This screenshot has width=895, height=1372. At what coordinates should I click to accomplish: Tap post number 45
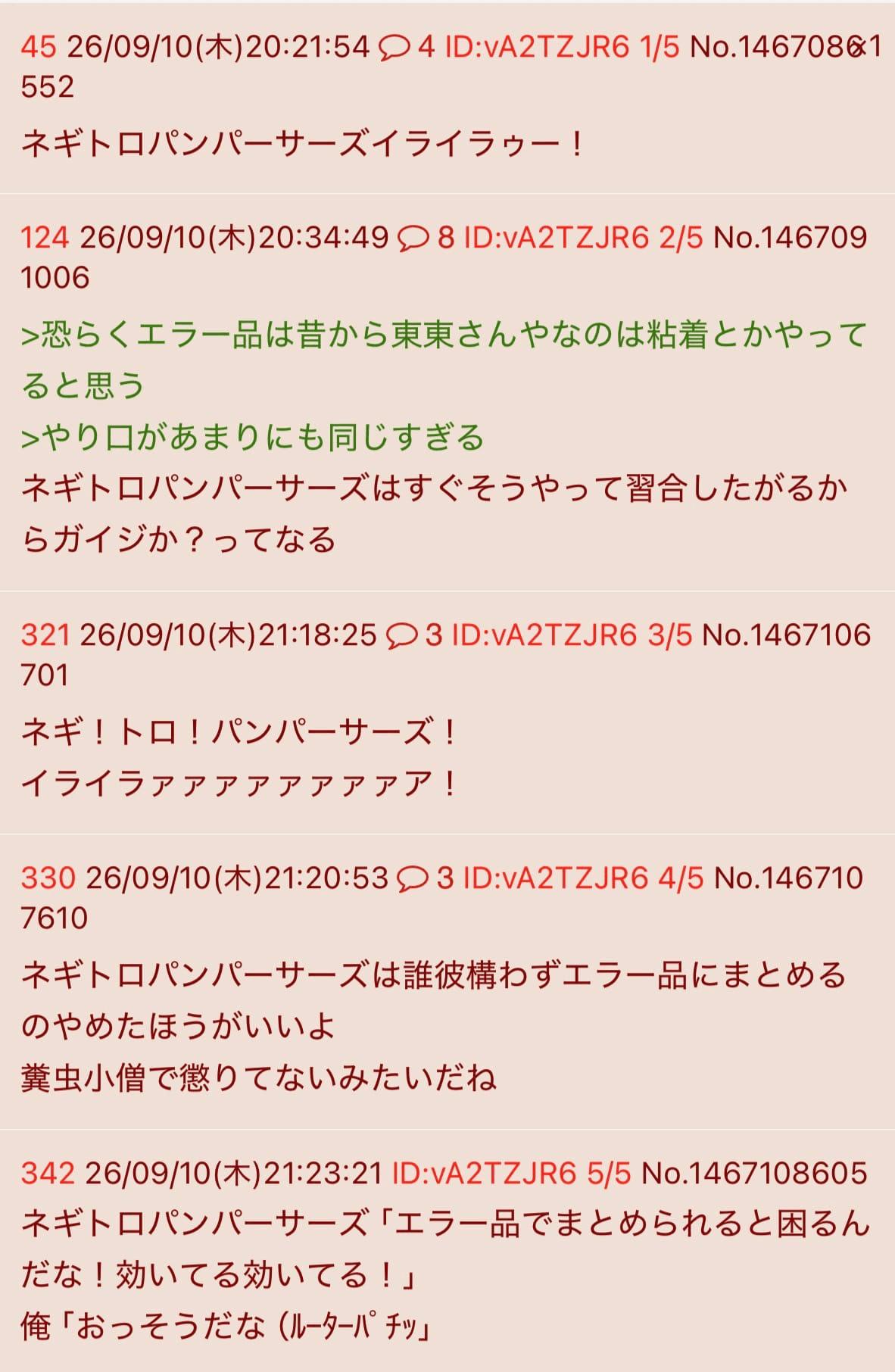pos(38,48)
